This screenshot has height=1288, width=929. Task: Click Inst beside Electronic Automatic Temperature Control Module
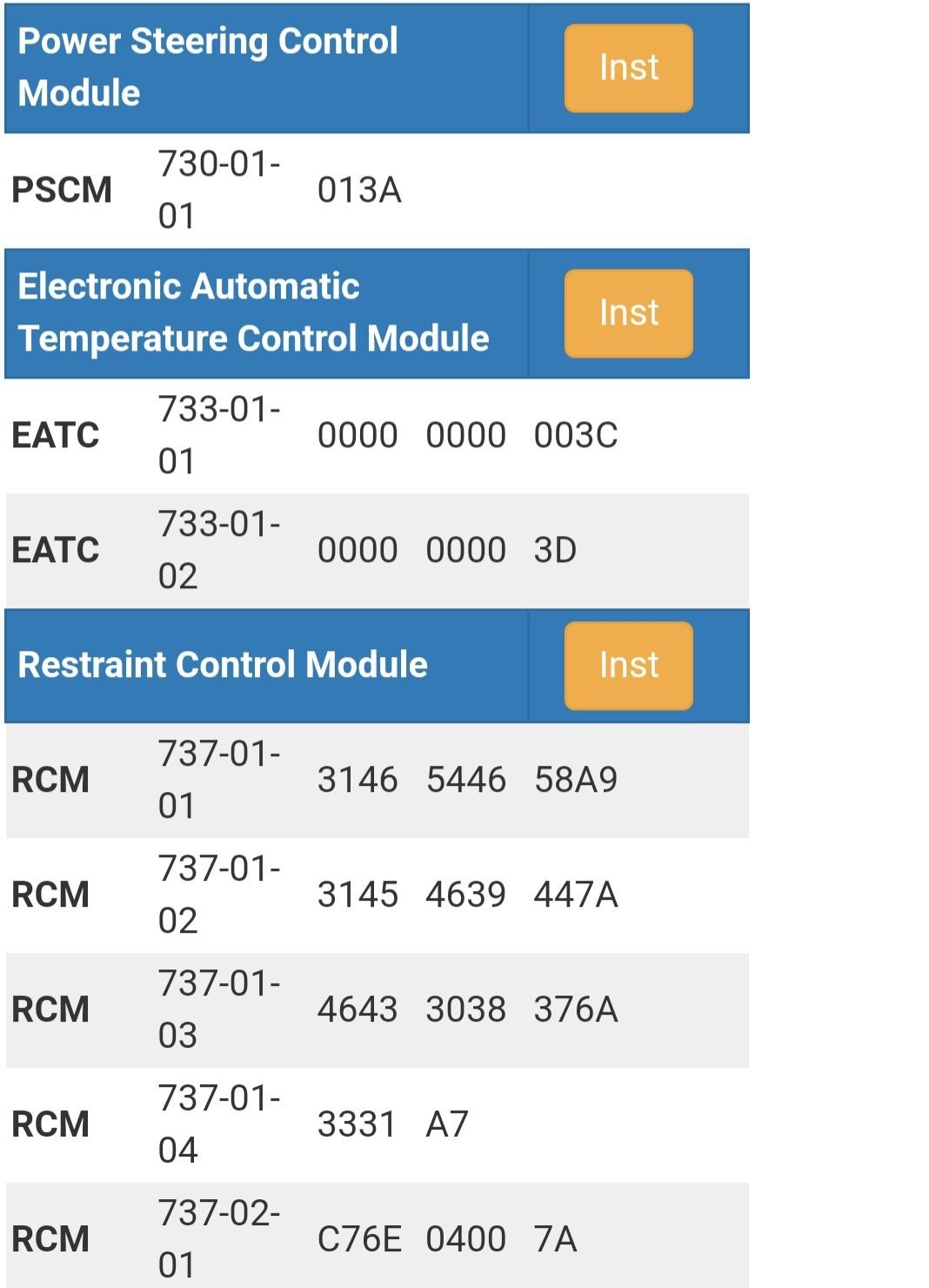628,312
